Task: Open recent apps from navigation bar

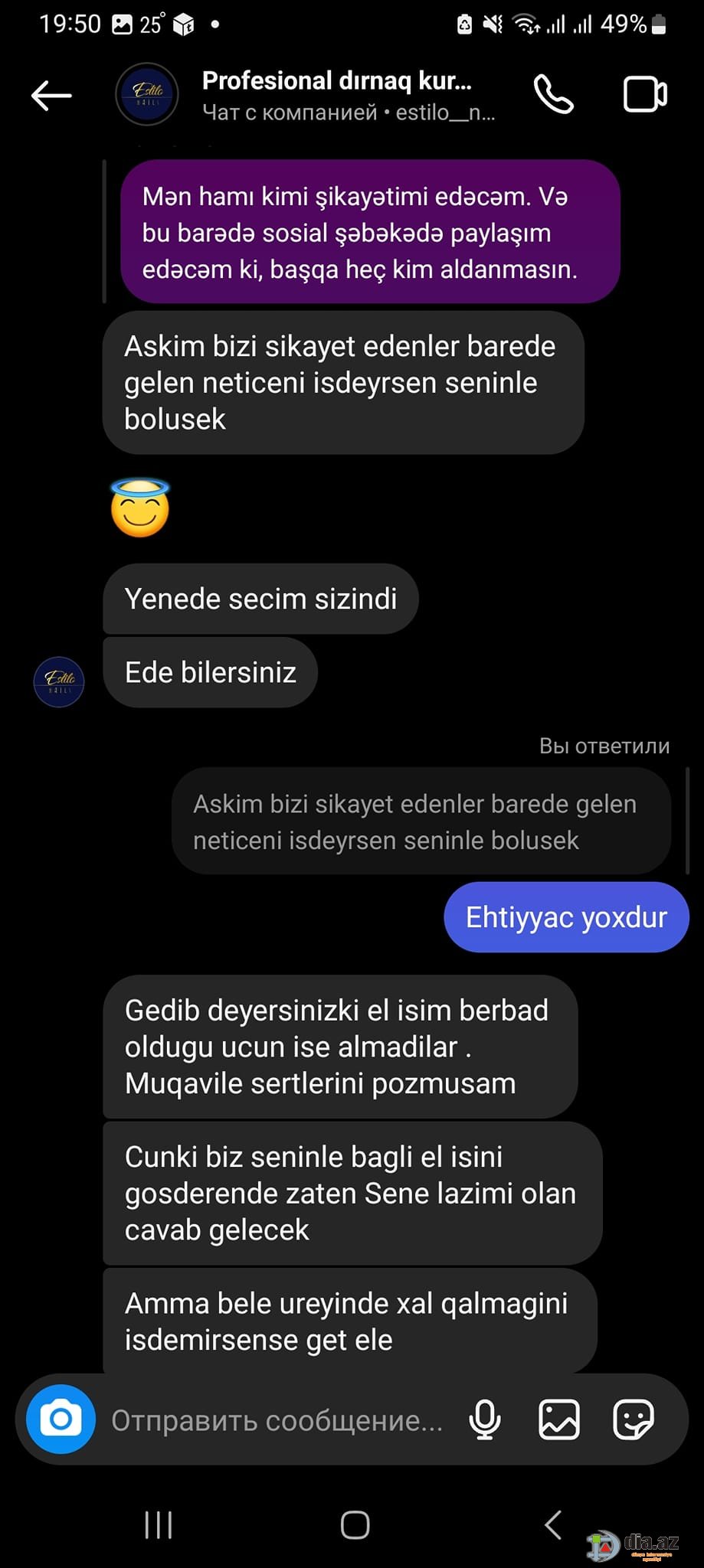Action: 159,1525
